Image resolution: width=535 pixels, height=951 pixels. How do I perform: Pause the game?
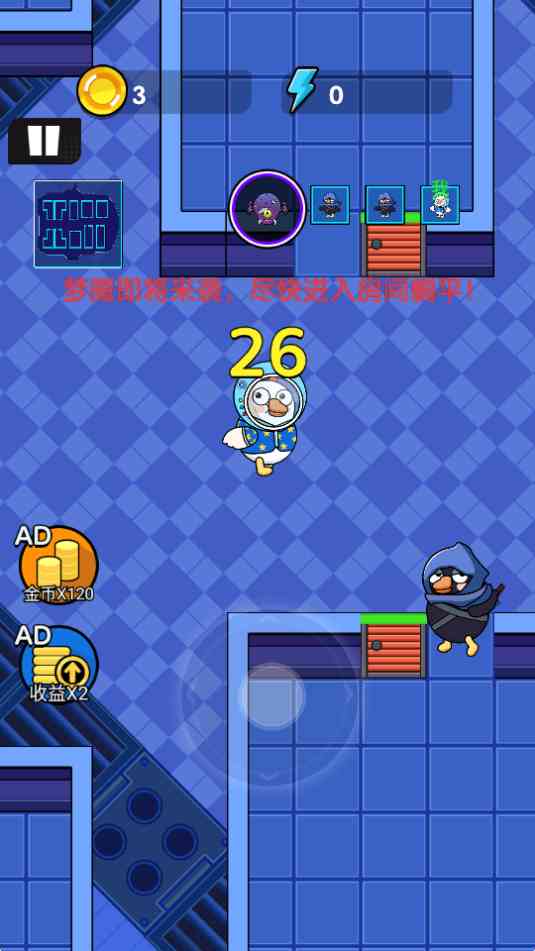click(44, 141)
